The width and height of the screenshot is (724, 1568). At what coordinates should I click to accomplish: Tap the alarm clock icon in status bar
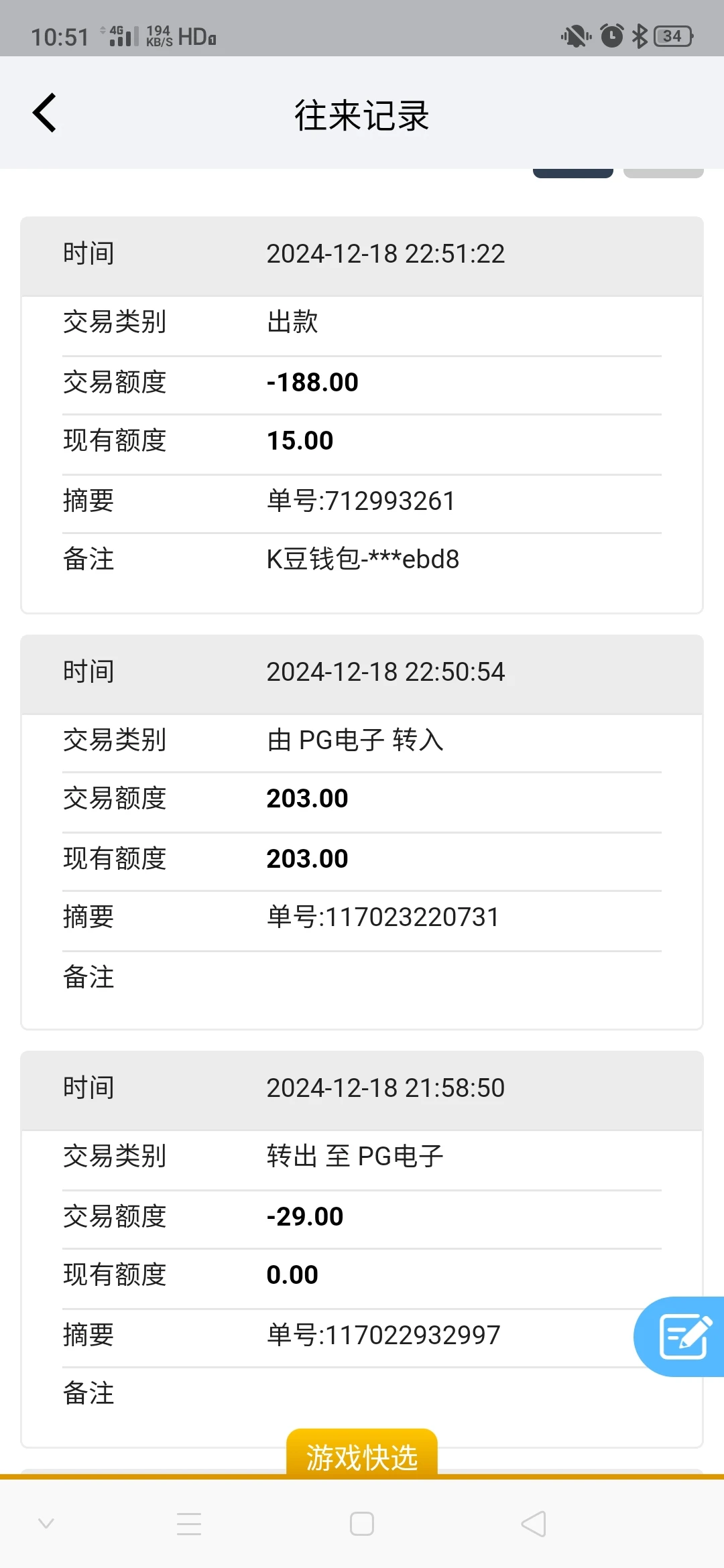tap(611, 36)
